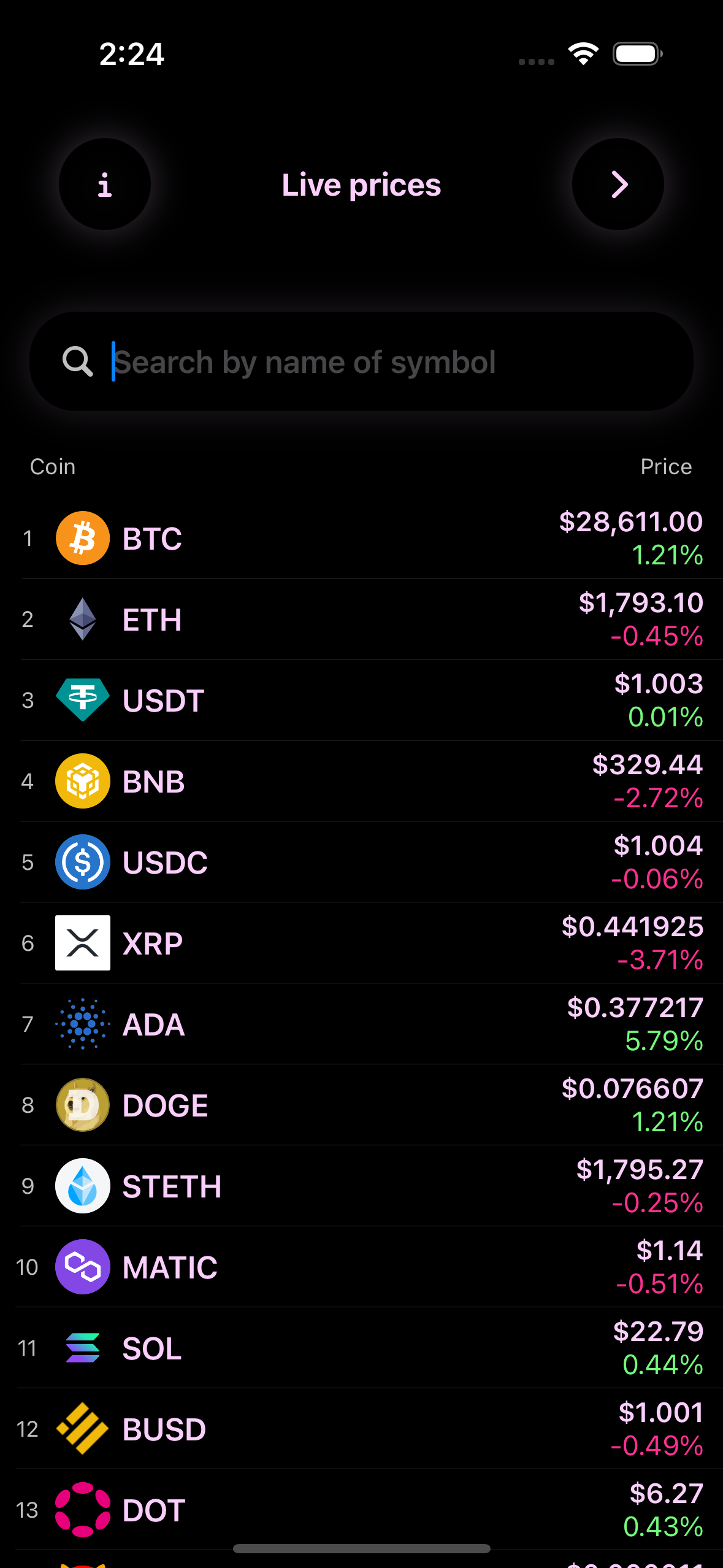723x1568 pixels.
Task: Click the Solana coin icon
Action: pyautogui.click(x=82, y=1347)
